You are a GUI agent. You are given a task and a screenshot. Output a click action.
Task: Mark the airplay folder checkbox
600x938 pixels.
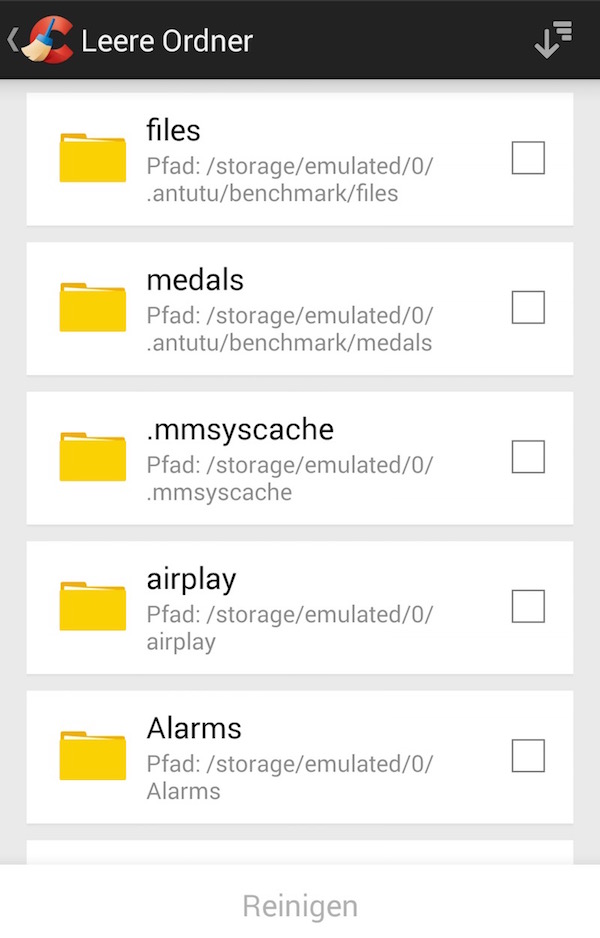click(528, 606)
